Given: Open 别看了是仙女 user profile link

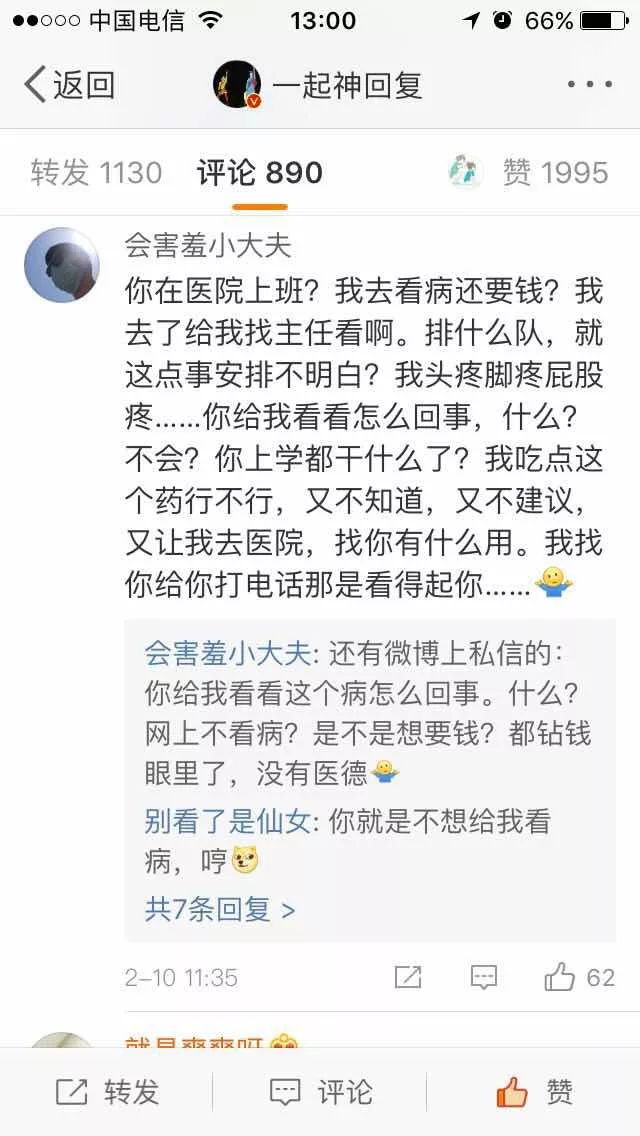Looking at the screenshot, I should 228,822.
